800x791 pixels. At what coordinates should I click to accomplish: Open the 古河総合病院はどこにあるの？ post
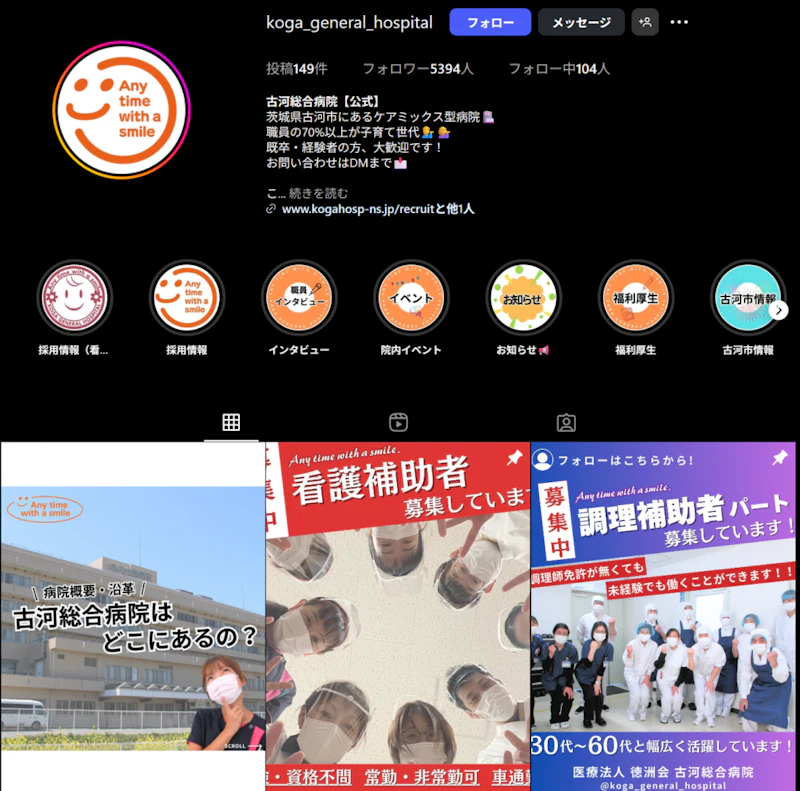pos(133,615)
